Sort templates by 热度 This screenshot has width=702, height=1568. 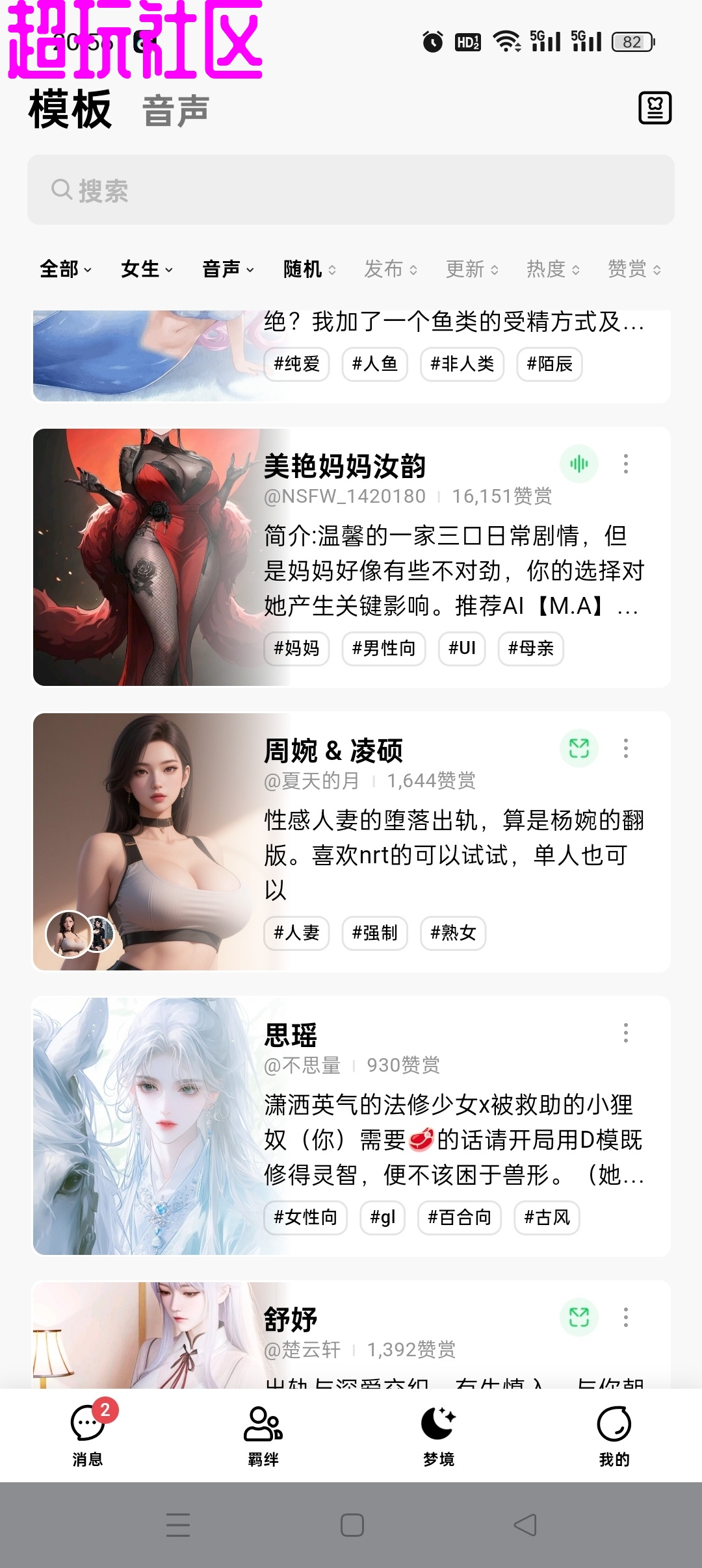tap(553, 269)
